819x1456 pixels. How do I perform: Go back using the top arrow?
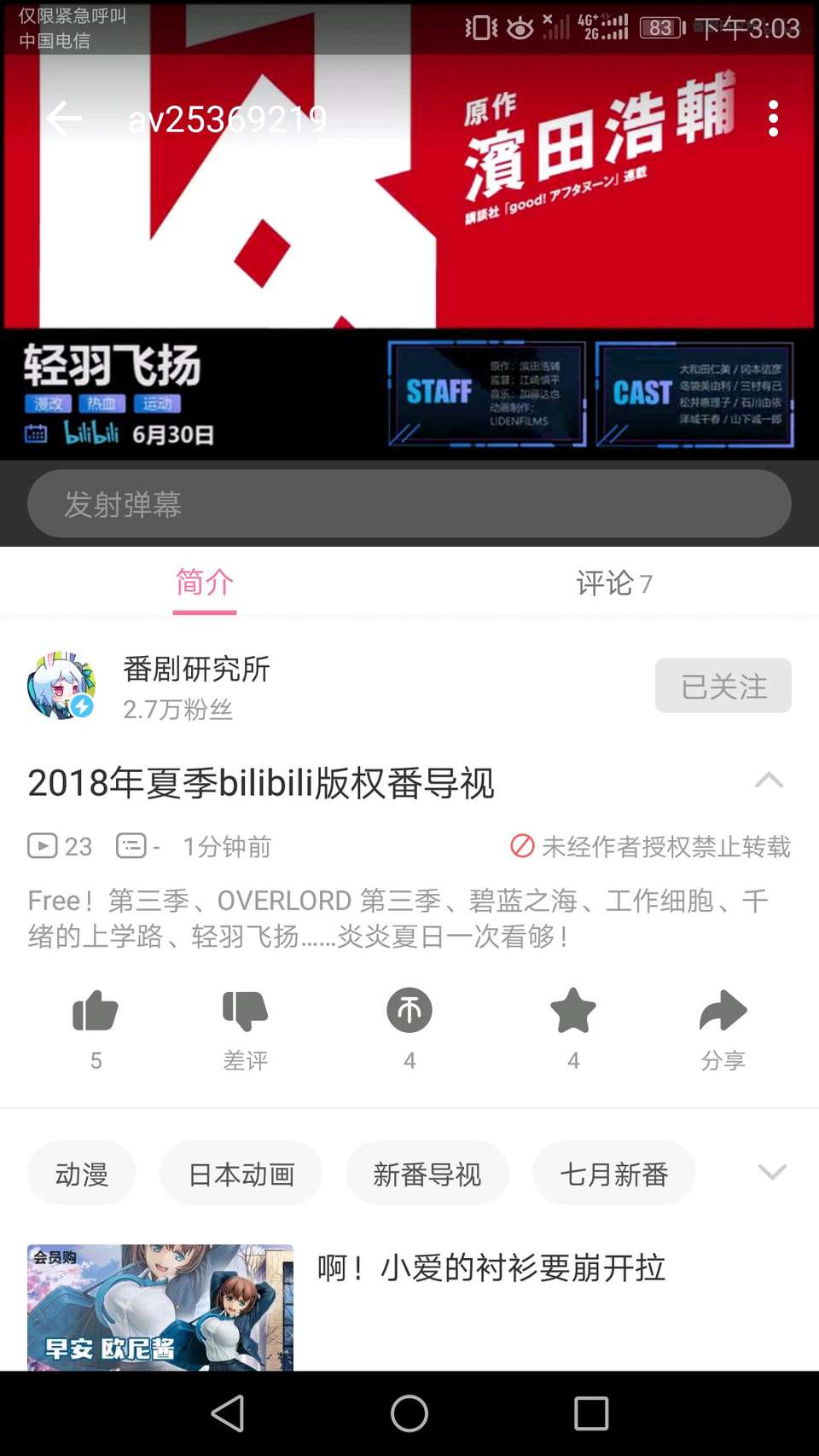[x=64, y=118]
